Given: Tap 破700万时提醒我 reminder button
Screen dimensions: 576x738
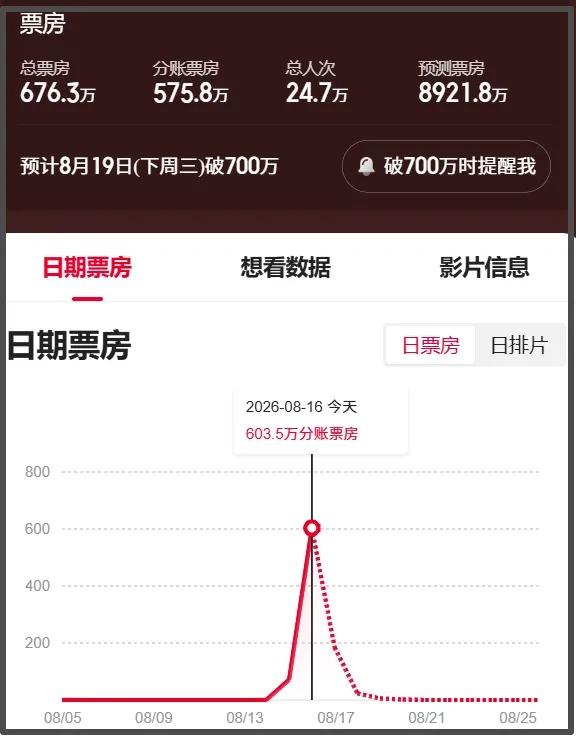Looking at the screenshot, I should [446, 167].
